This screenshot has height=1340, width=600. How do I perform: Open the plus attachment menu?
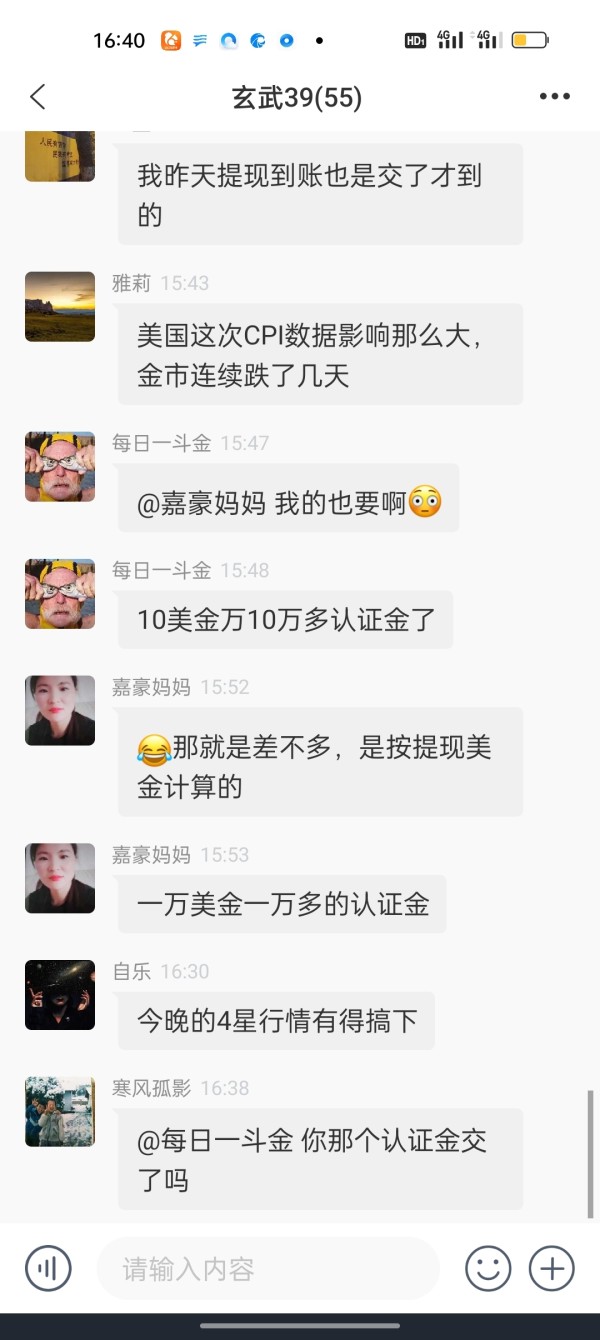point(552,1269)
